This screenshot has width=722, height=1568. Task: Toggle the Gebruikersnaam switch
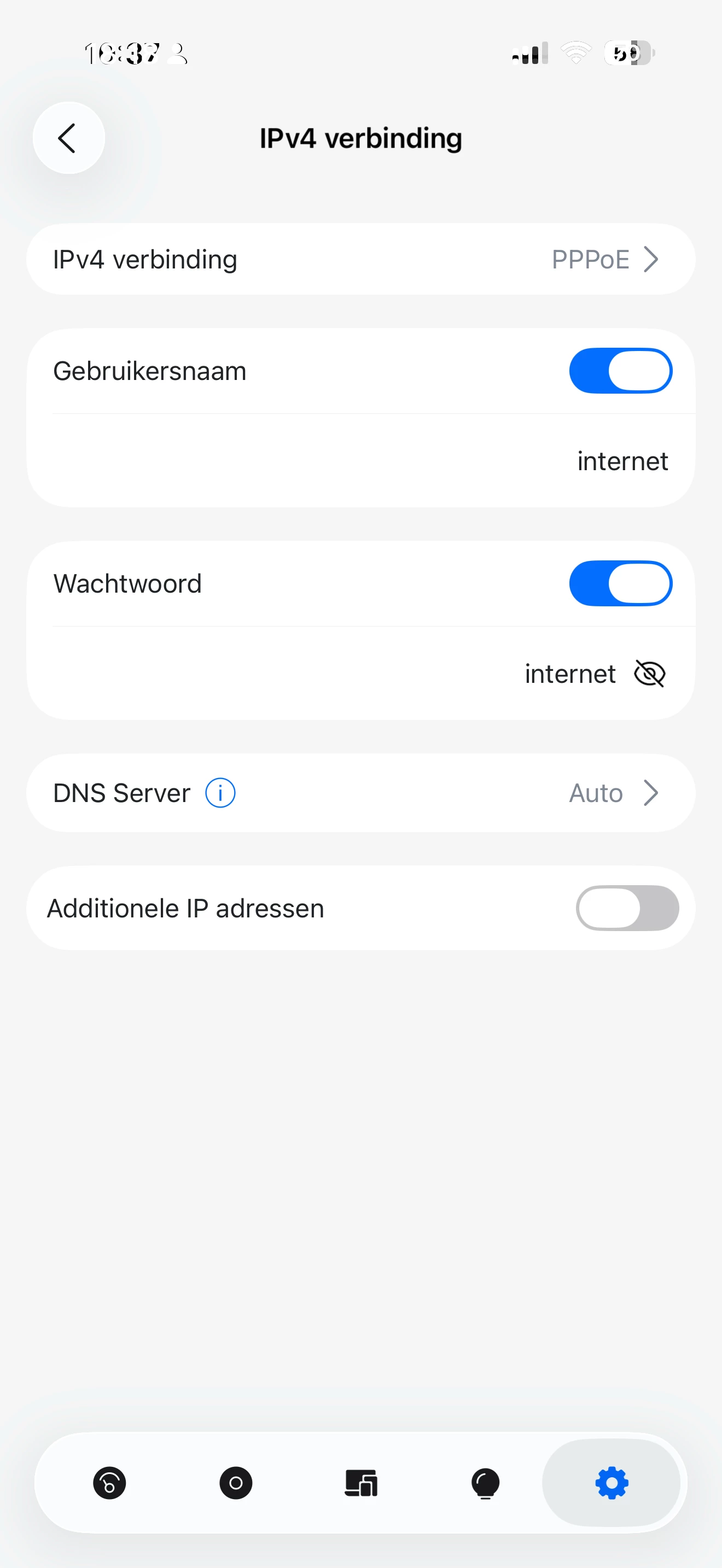pos(620,371)
